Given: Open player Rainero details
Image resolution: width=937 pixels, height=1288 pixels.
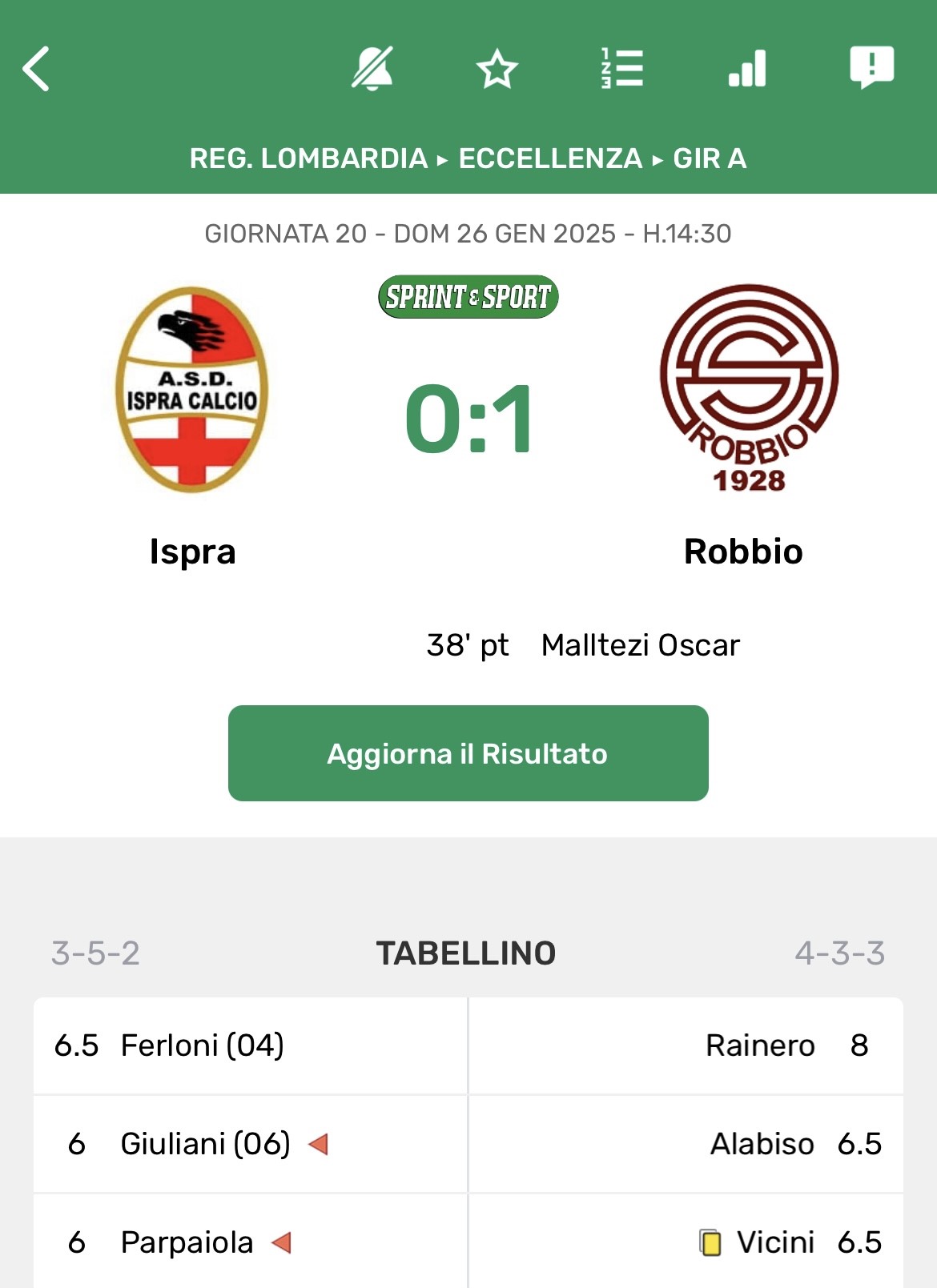Looking at the screenshot, I should (x=759, y=1045).
